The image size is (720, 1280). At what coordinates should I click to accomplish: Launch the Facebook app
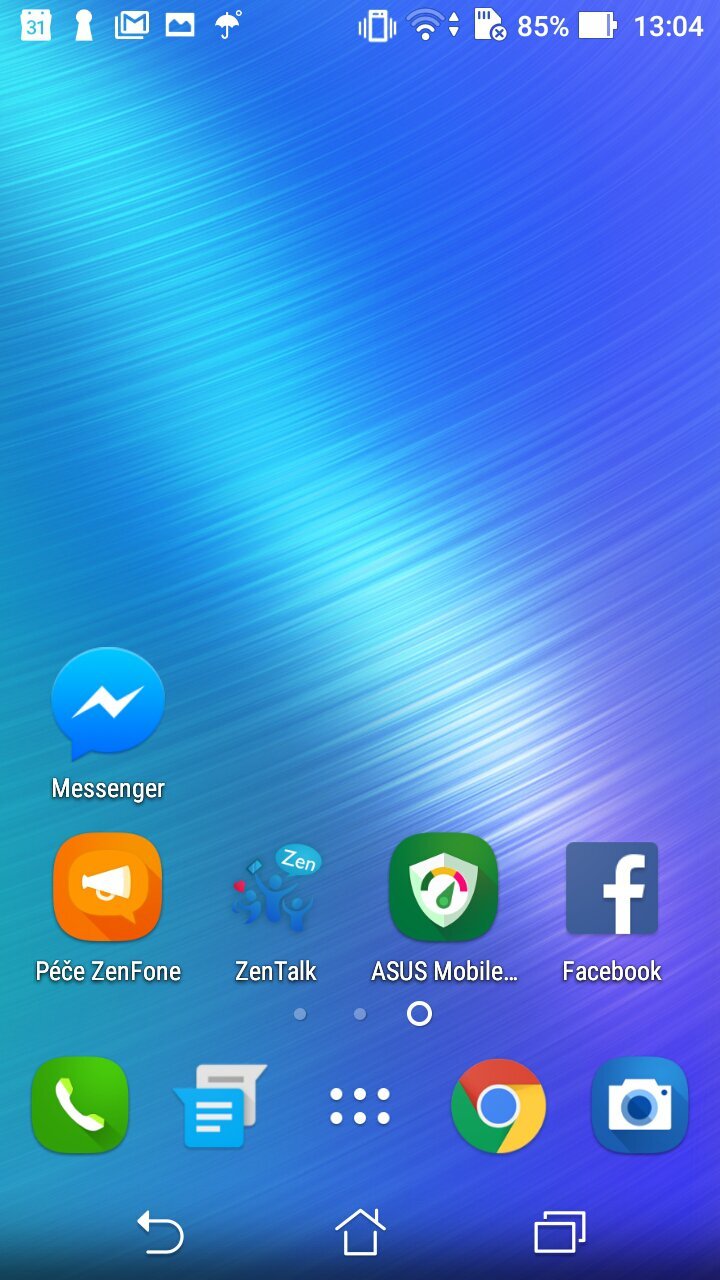(611, 887)
